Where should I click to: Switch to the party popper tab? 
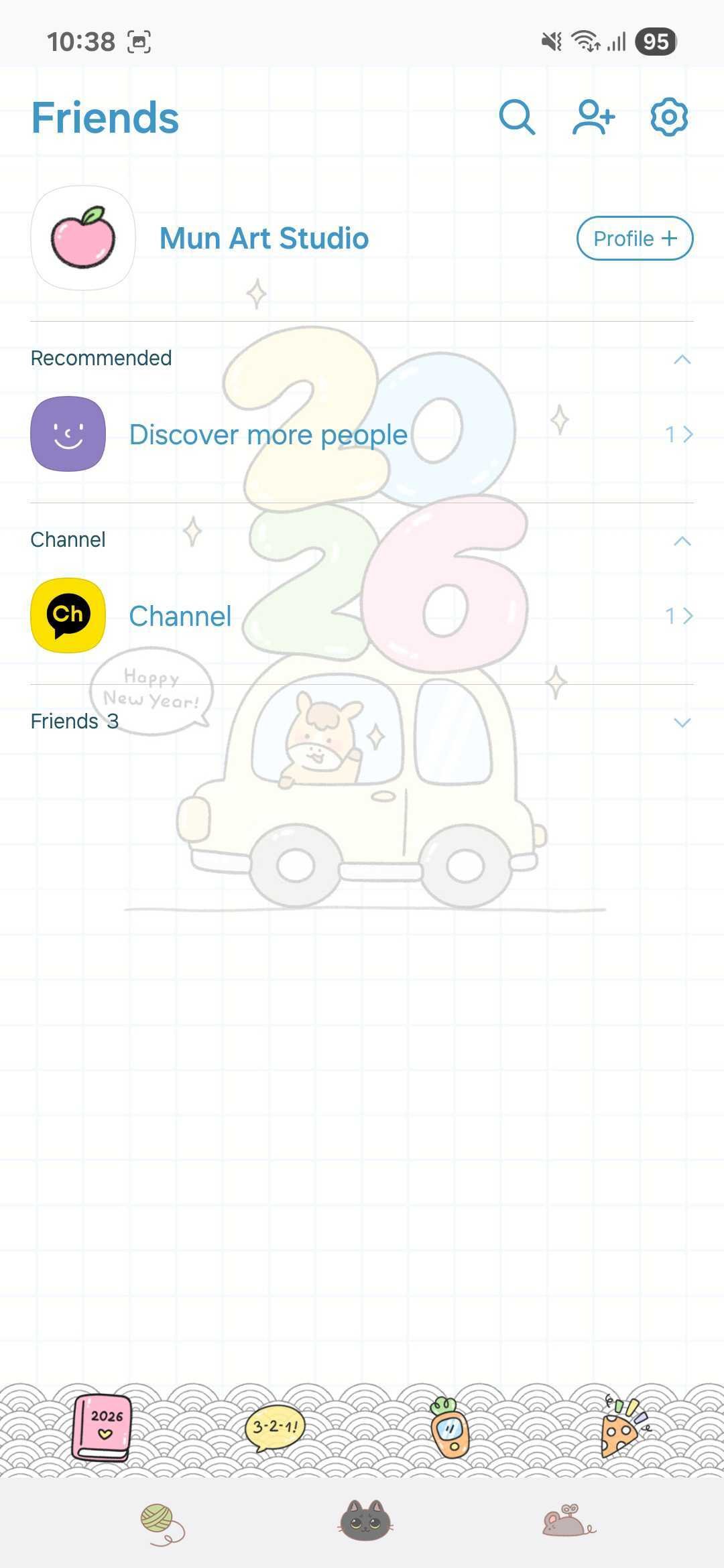623,1427
